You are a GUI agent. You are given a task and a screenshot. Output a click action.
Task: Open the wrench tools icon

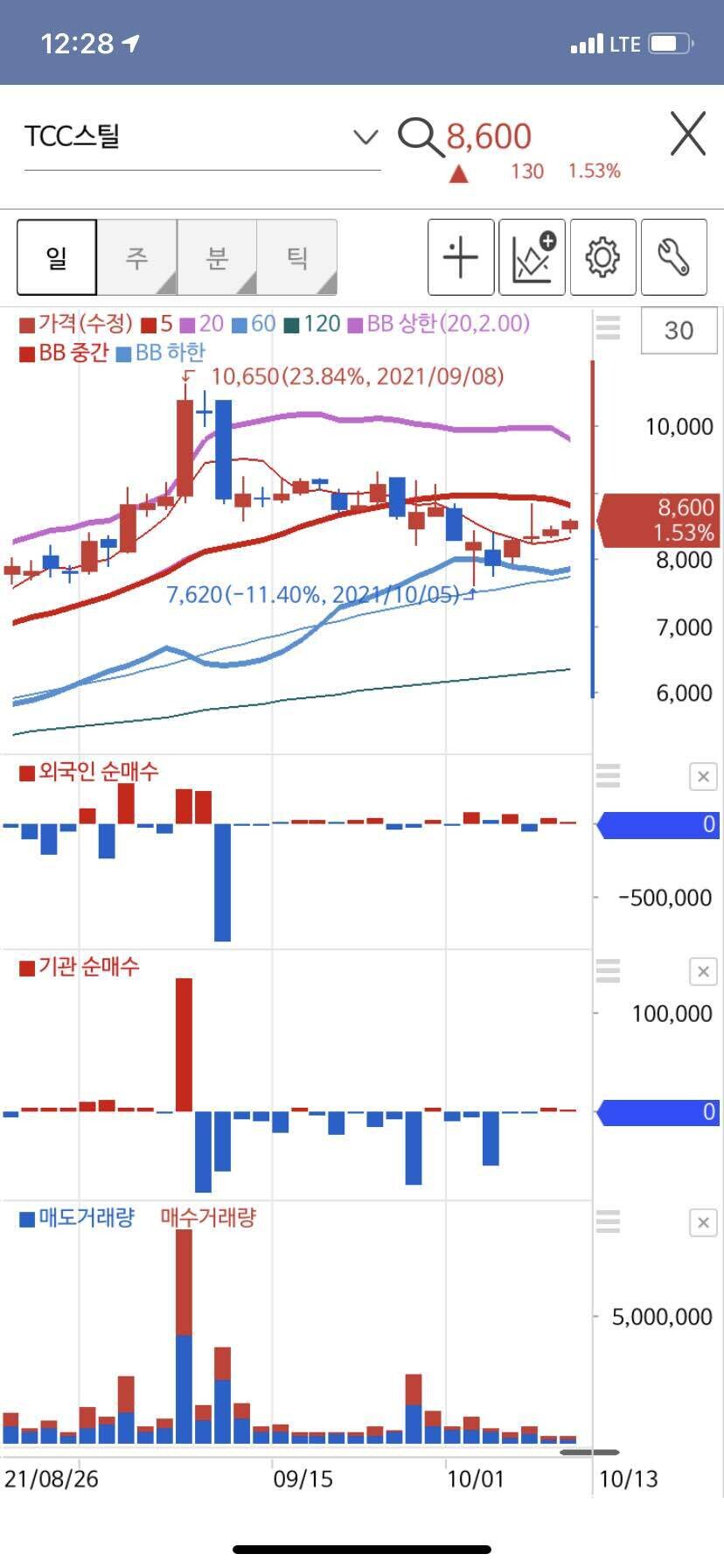click(674, 256)
